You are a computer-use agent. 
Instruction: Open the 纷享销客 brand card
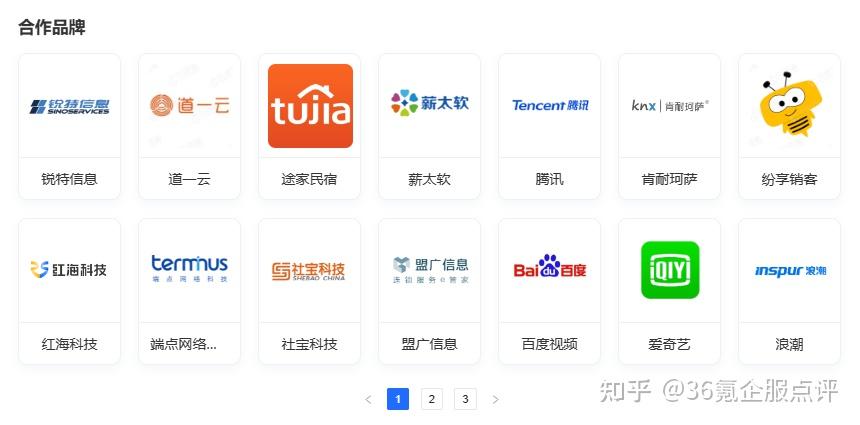(789, 126)
